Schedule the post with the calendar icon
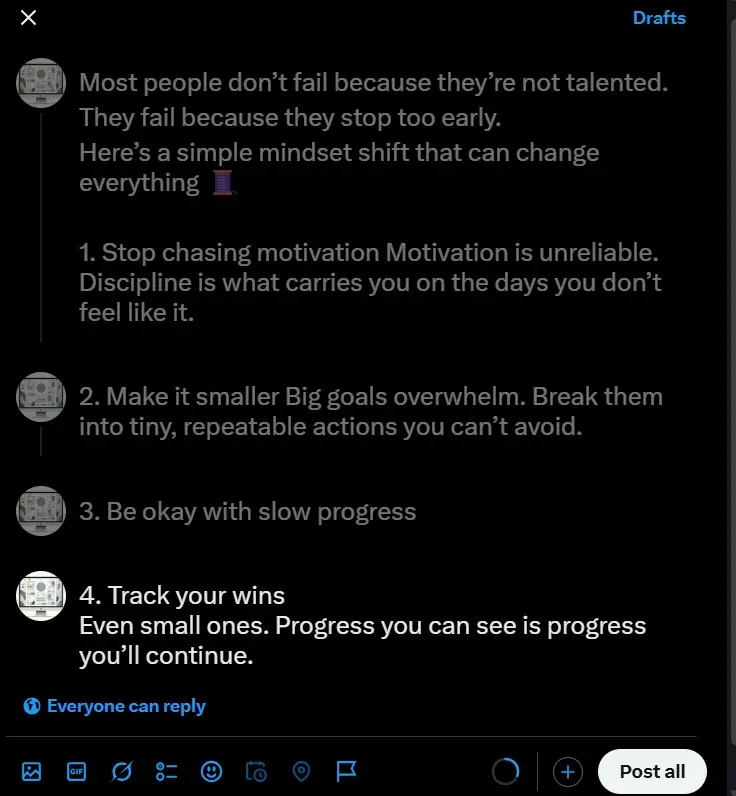 (x=256, y=771)
